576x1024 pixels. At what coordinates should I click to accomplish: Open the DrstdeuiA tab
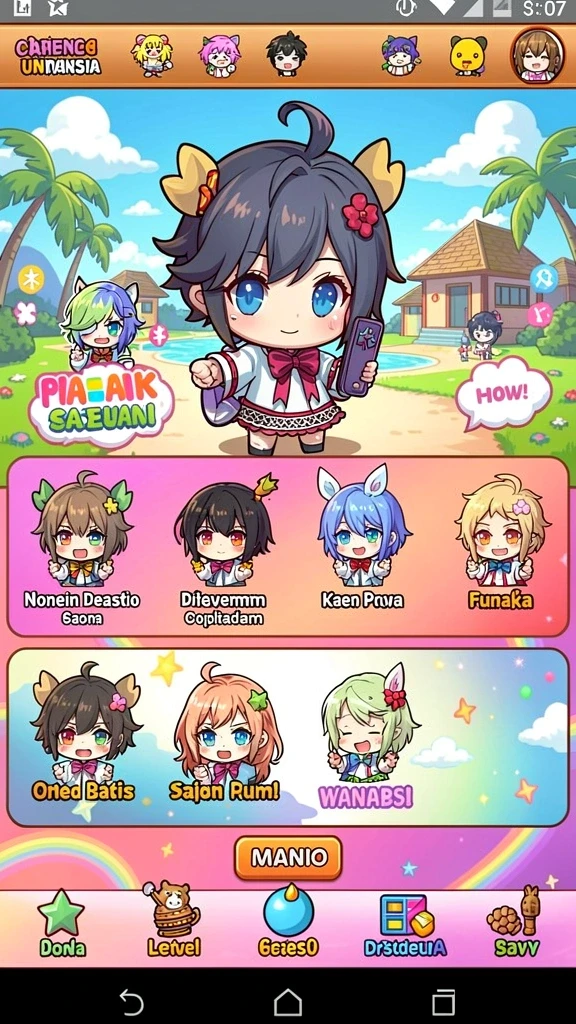click(x=405, y=924)
